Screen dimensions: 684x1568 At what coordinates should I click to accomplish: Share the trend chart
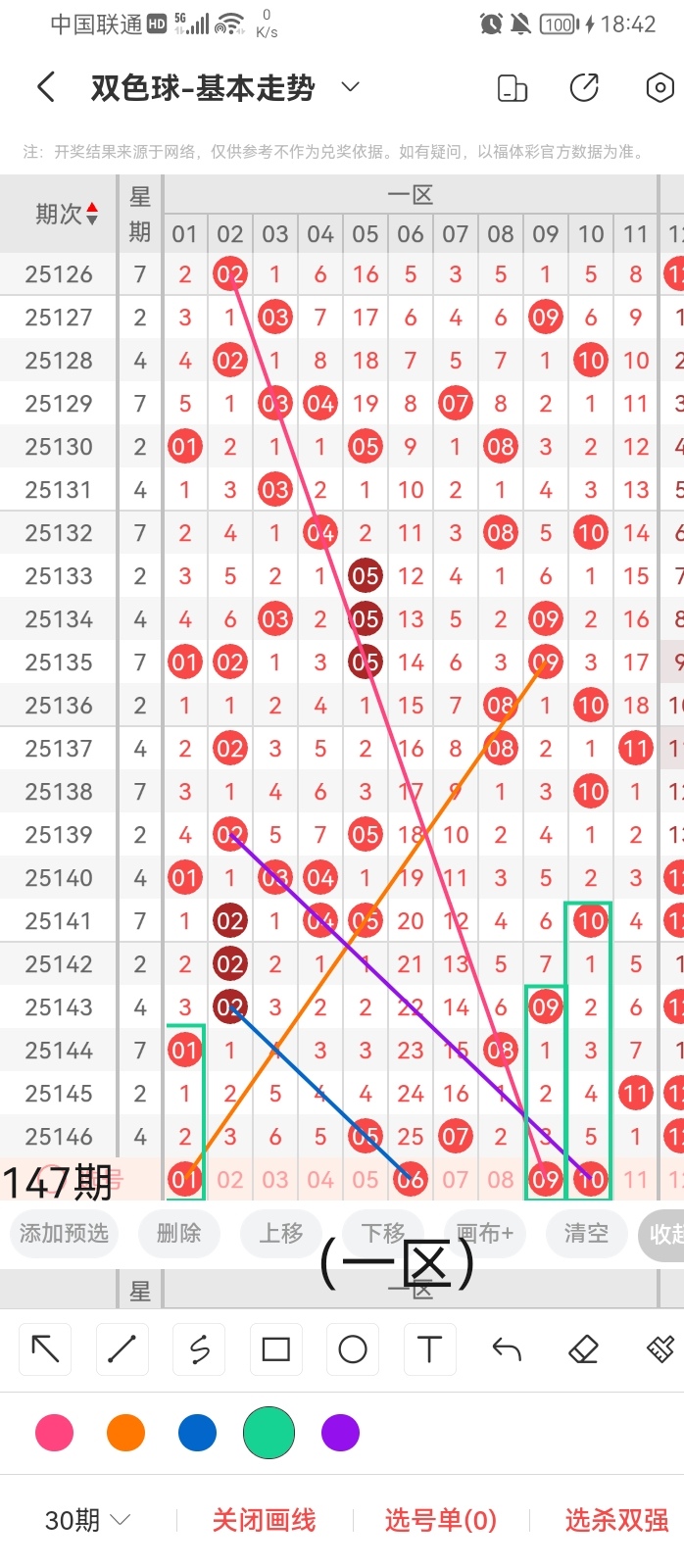coord(585,88)
